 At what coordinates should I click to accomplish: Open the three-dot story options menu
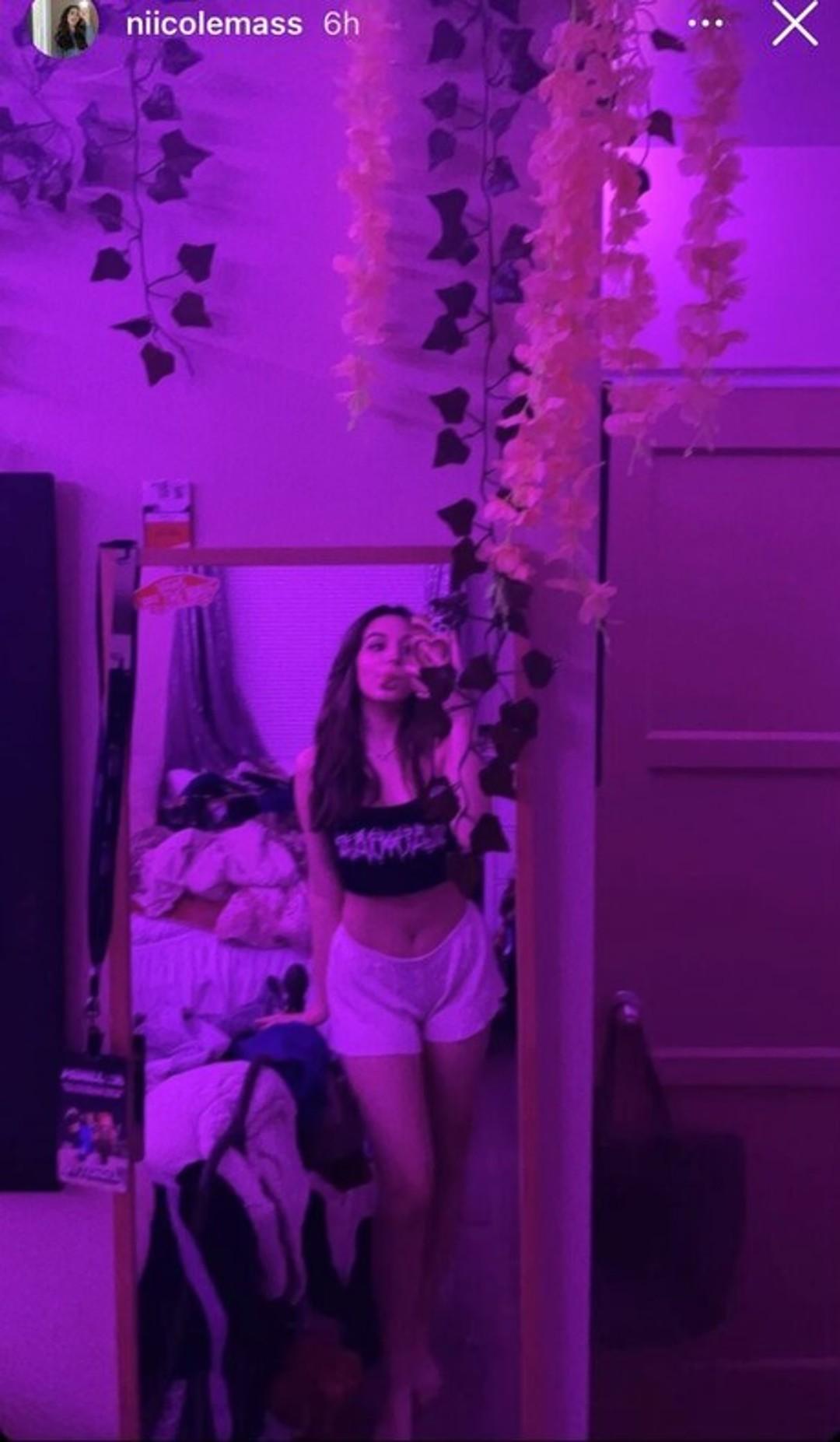point(705,23)
